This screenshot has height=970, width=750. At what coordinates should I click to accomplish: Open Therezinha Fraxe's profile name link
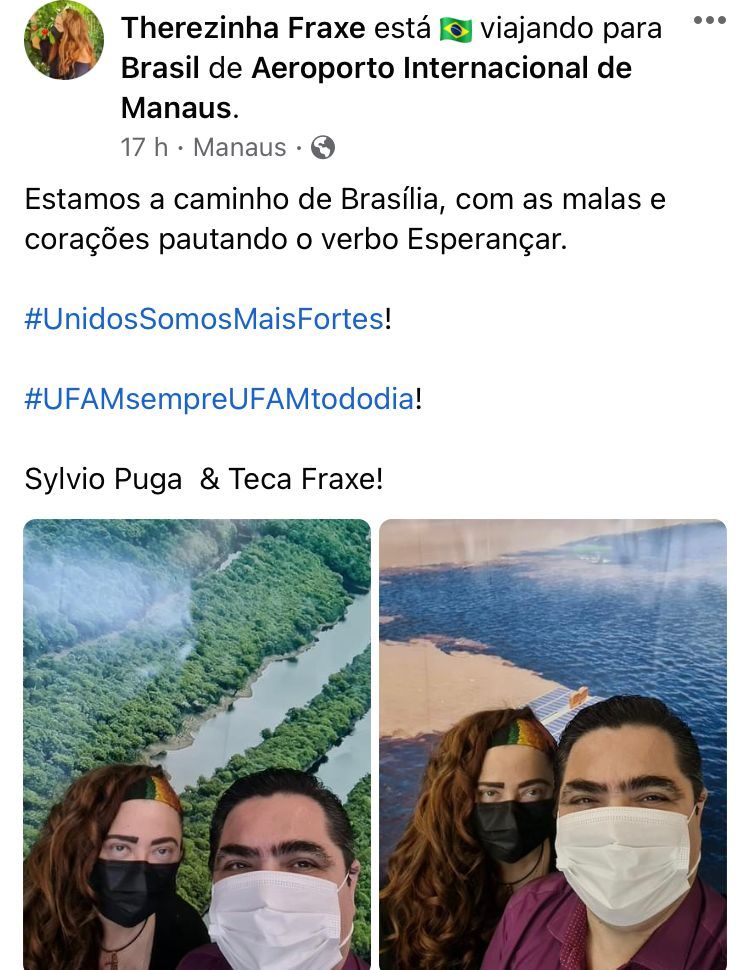tap(243, 29)
